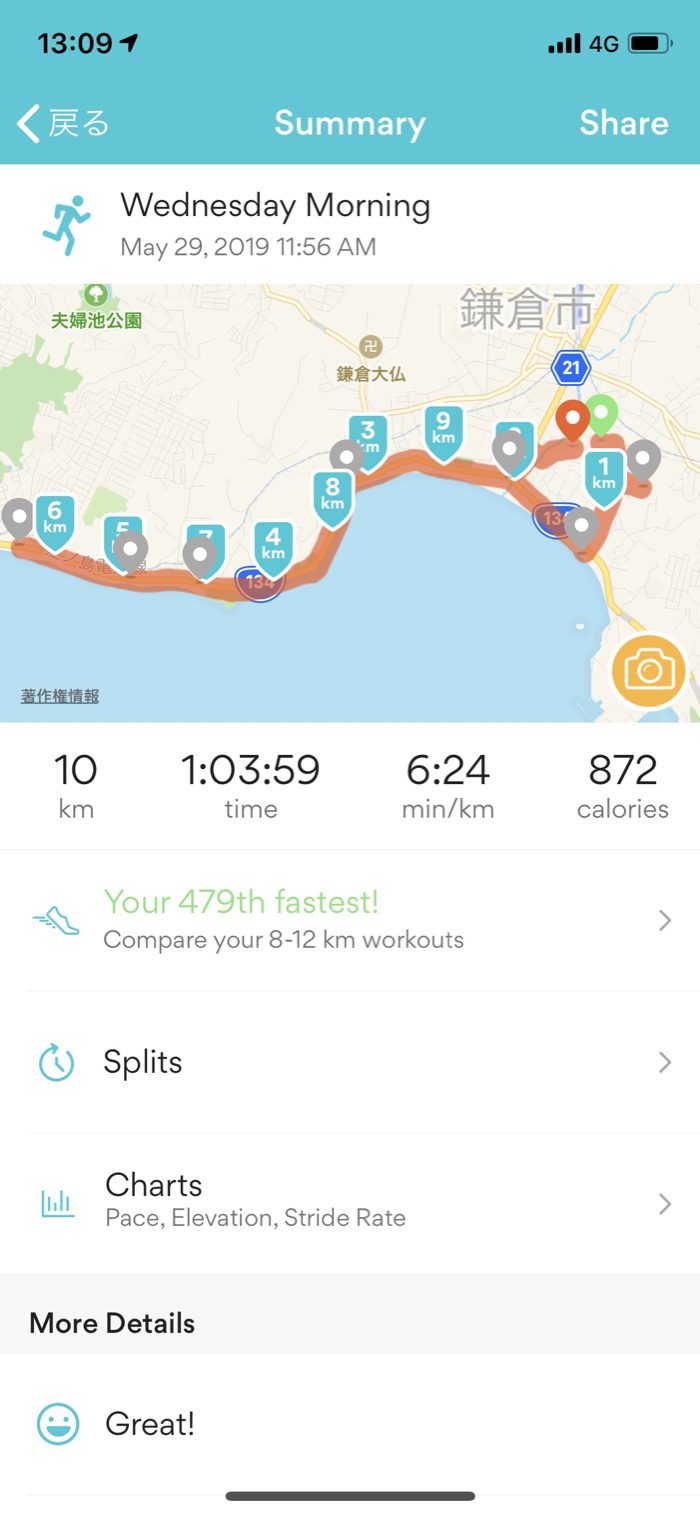This screenshot has height=1516, width=700.
Task: Open the Splits row
Action: [x=350, y=1062]
